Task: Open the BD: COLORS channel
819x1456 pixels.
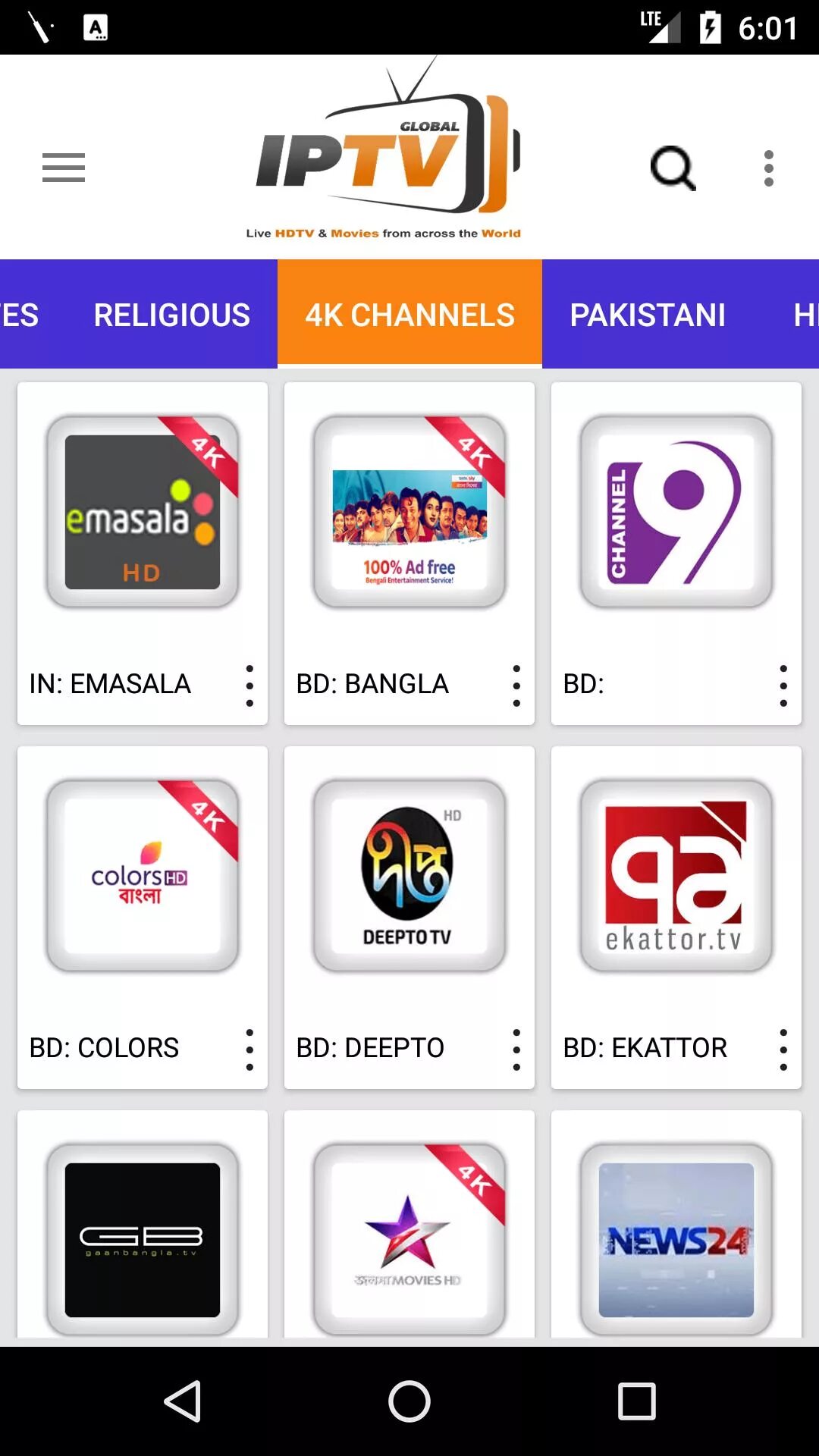Action: coord(143,877)
